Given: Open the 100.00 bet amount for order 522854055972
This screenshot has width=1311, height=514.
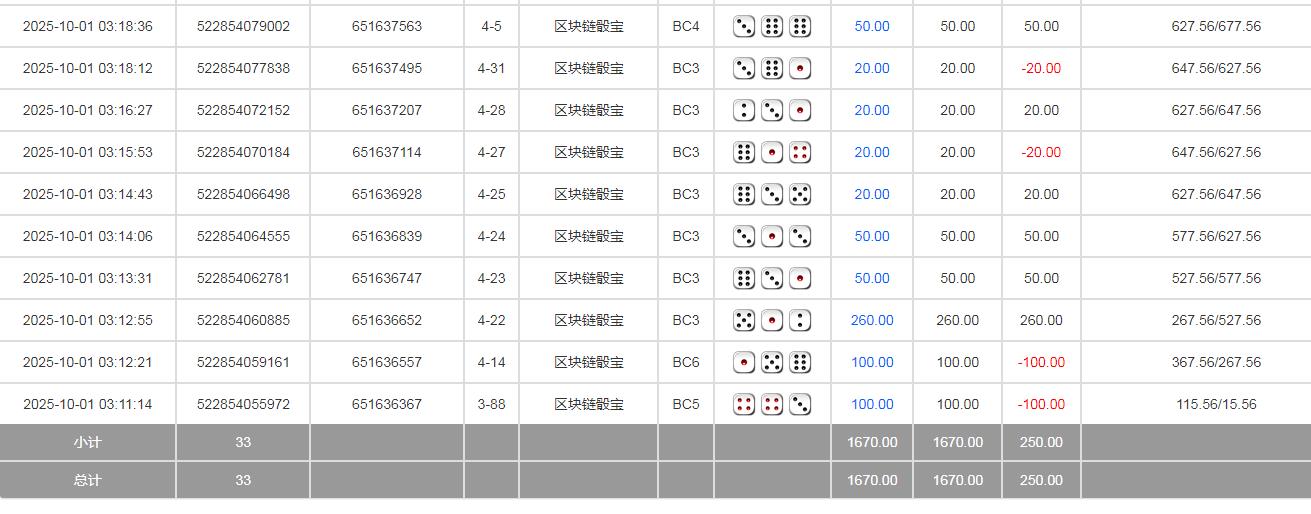Looking at the screenshot, I should [x=872, y=405].
